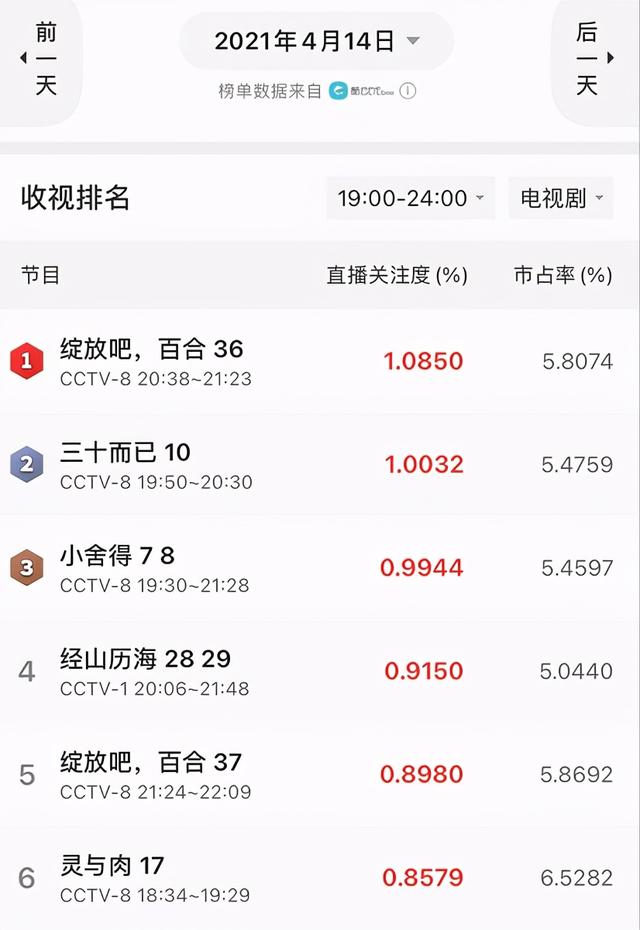
Task: Open the 2021年4月14日 date picker
Action: pos(316,41)
